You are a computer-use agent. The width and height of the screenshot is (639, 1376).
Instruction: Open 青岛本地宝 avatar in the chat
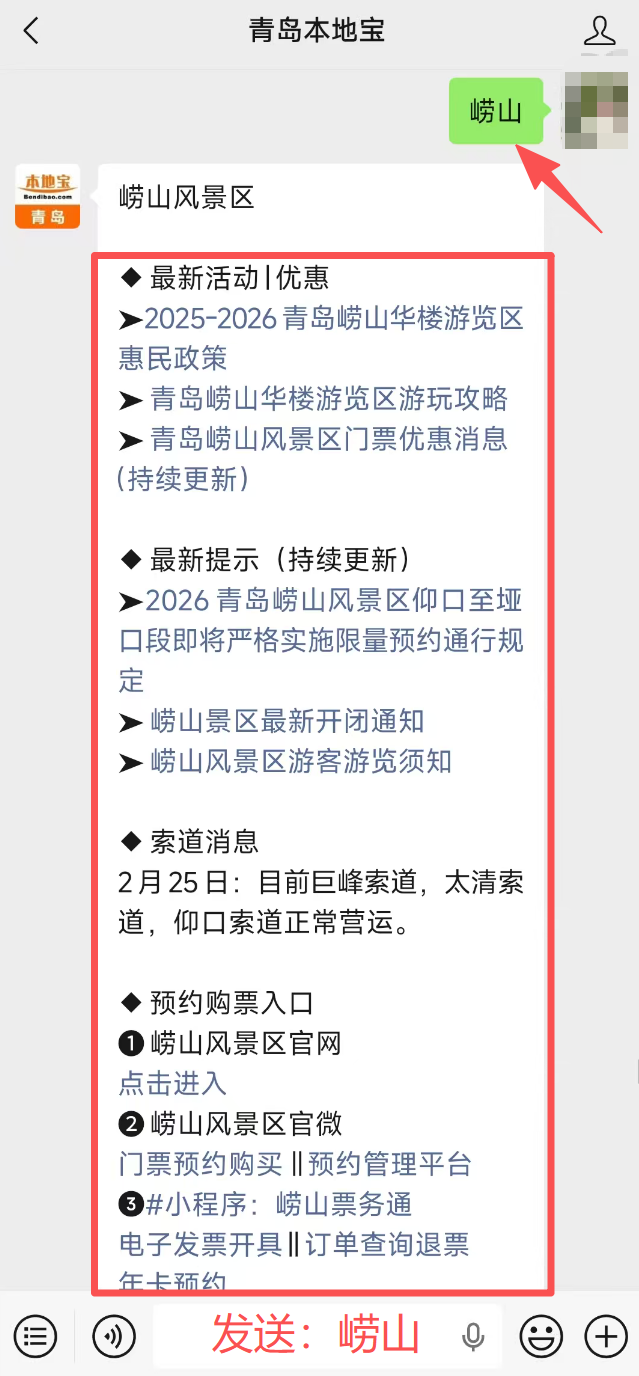(x=47, y=196)
